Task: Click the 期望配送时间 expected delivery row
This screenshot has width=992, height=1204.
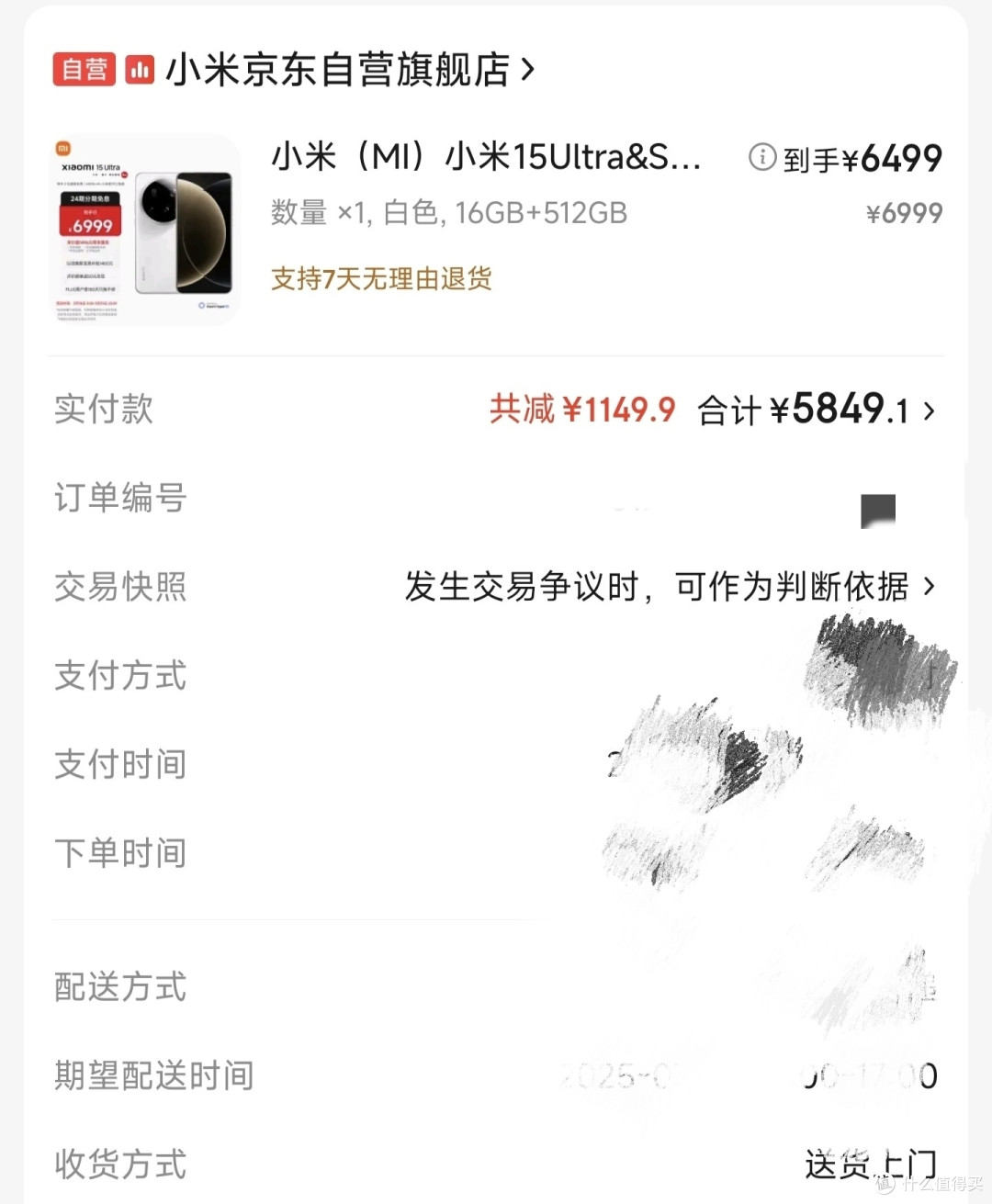Action: pos(153,1075)
